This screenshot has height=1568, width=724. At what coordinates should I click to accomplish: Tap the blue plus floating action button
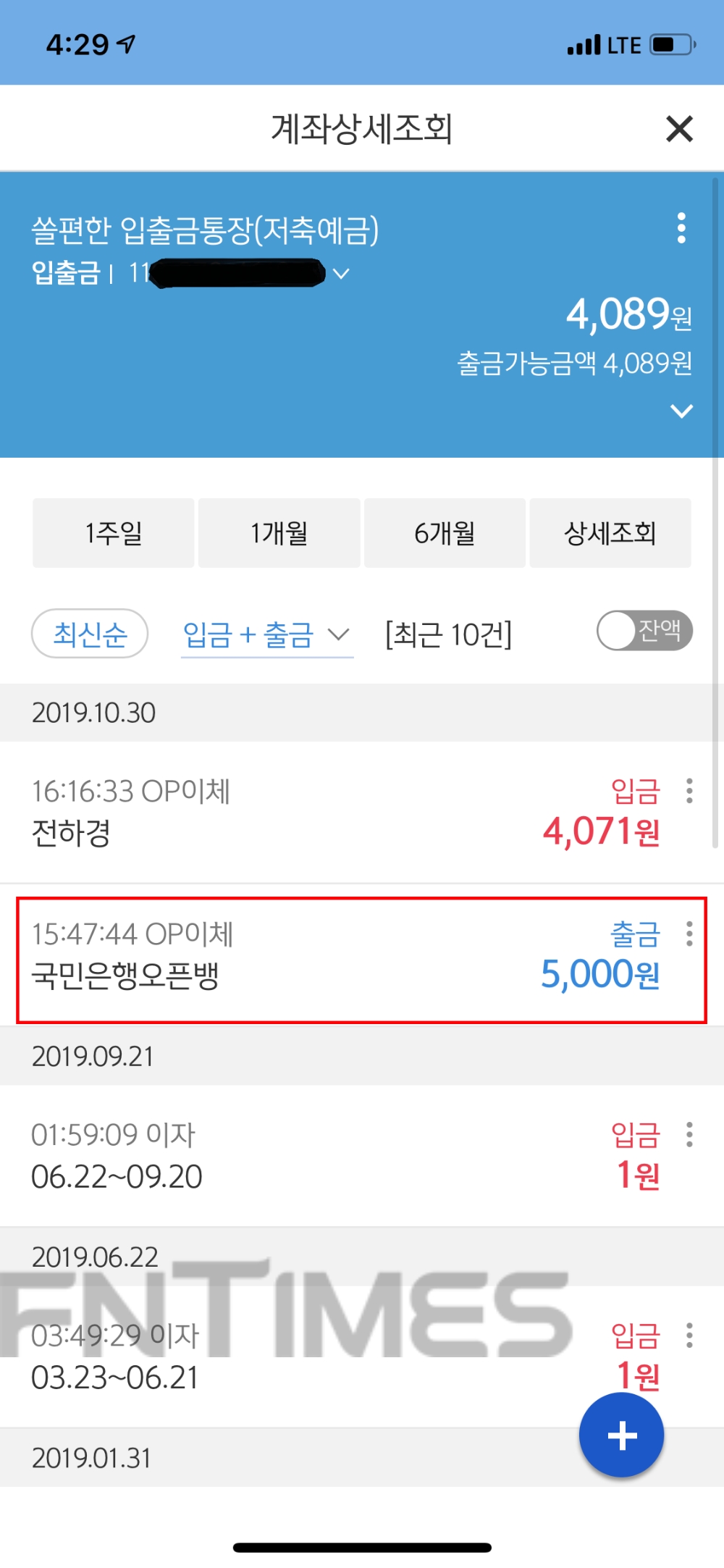(621, 1436)
